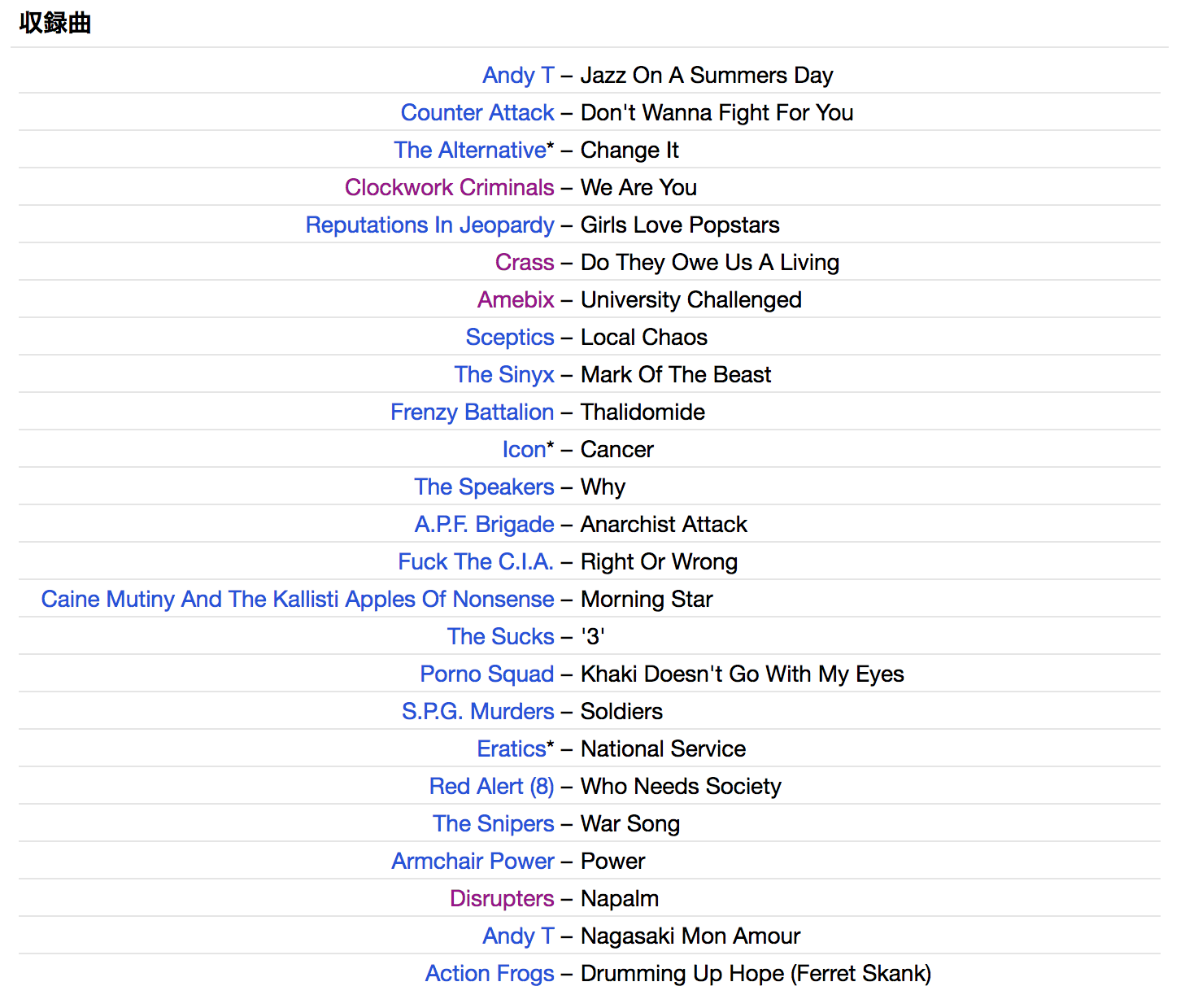
Task: Select the Icon artist link
Action: (x=524, y=450)
